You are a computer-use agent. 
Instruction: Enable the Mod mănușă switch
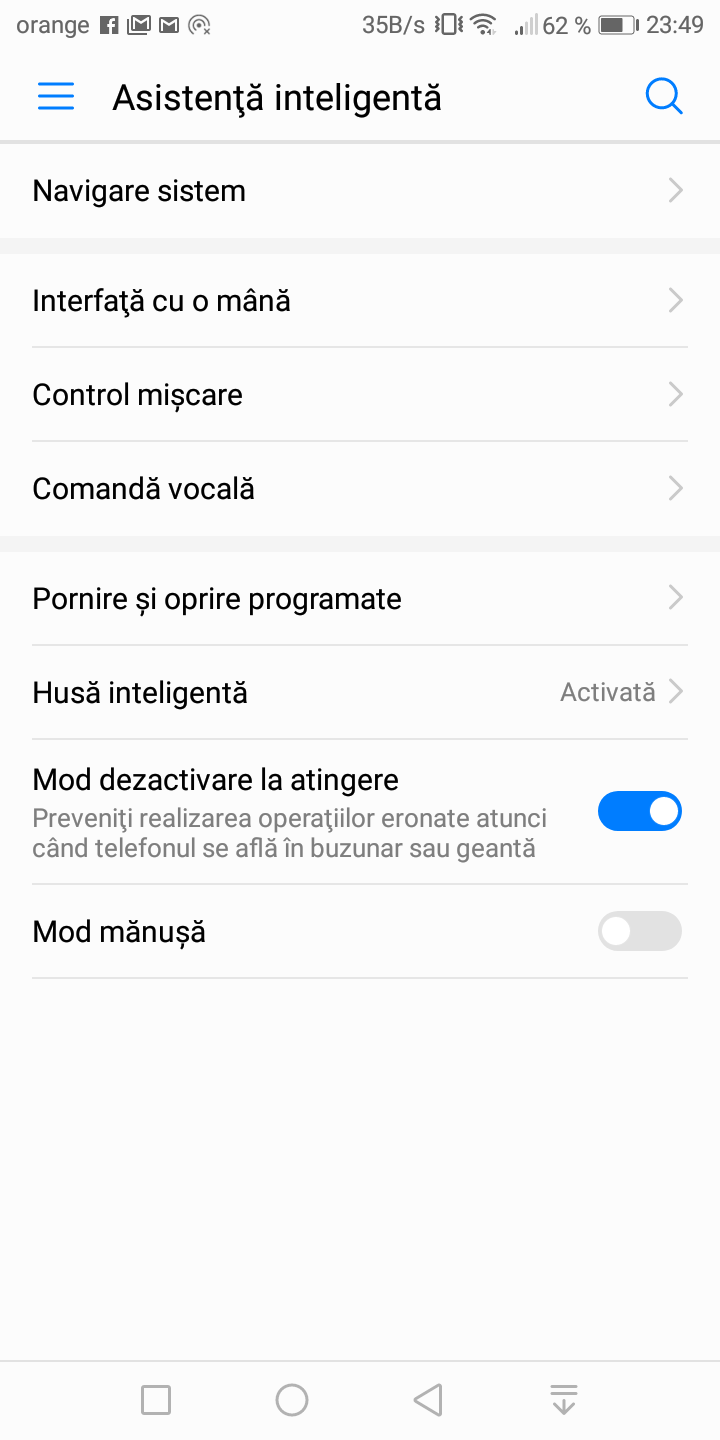coord(639,932)
